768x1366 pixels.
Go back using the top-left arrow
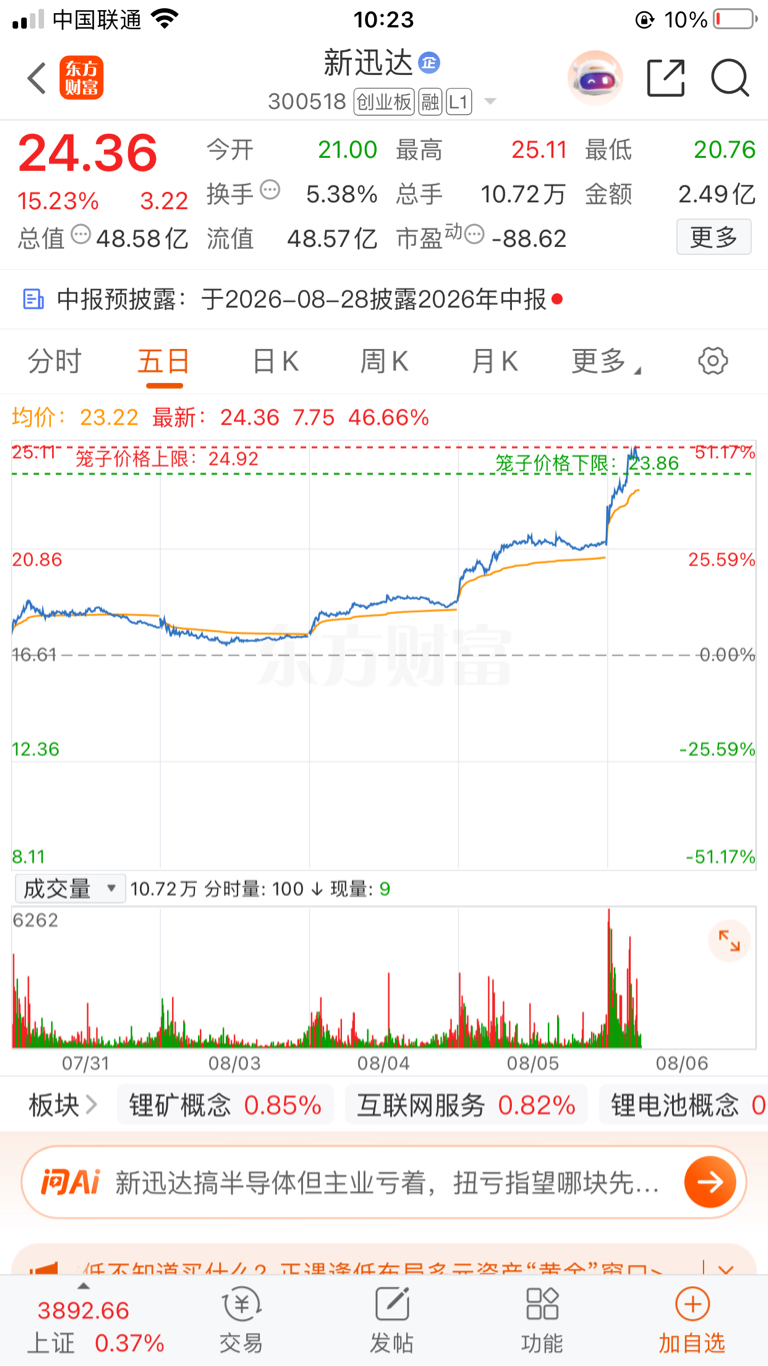(37, 78)
